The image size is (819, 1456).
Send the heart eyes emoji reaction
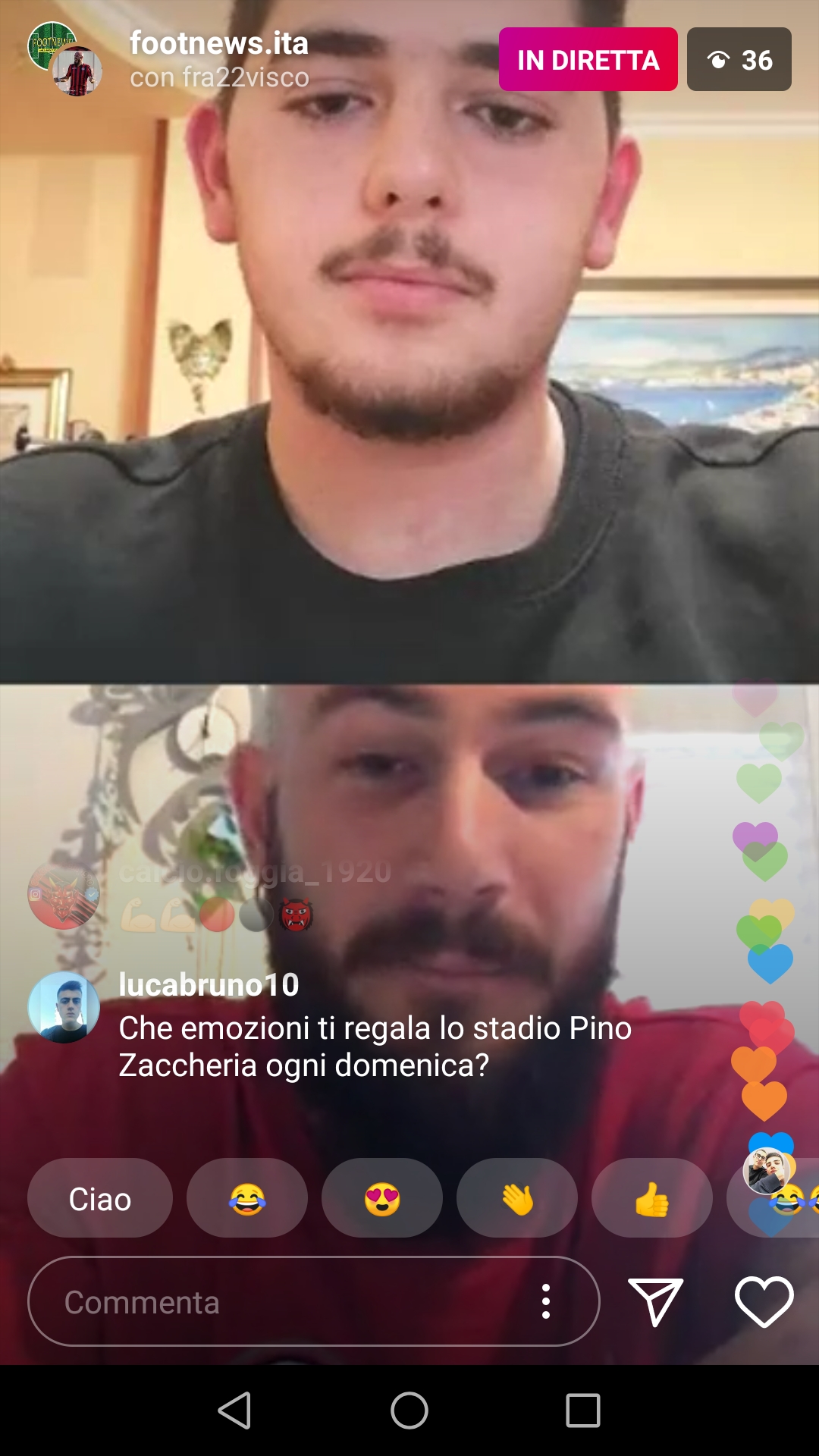click(x=382, y=1198)
